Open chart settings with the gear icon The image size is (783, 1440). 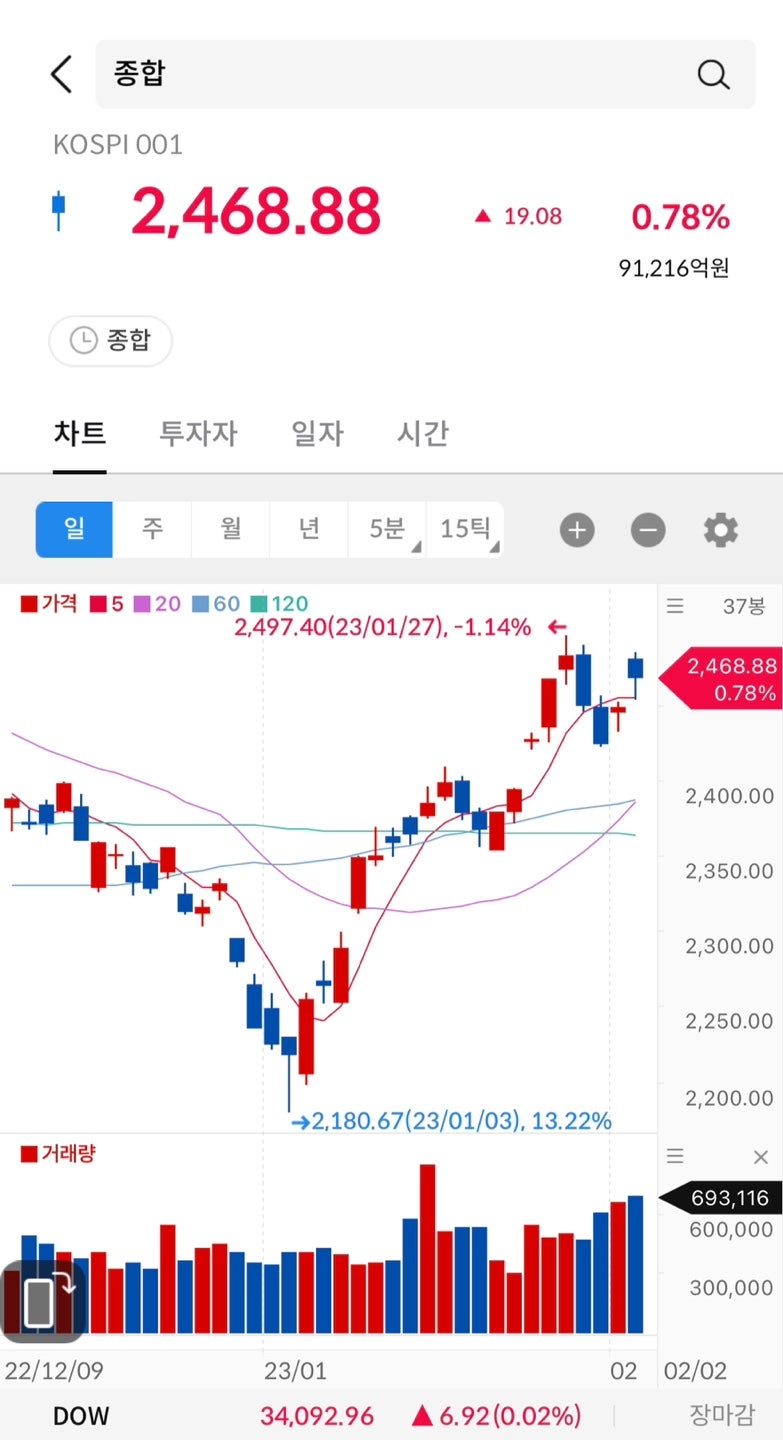click(x=719, y=530)
